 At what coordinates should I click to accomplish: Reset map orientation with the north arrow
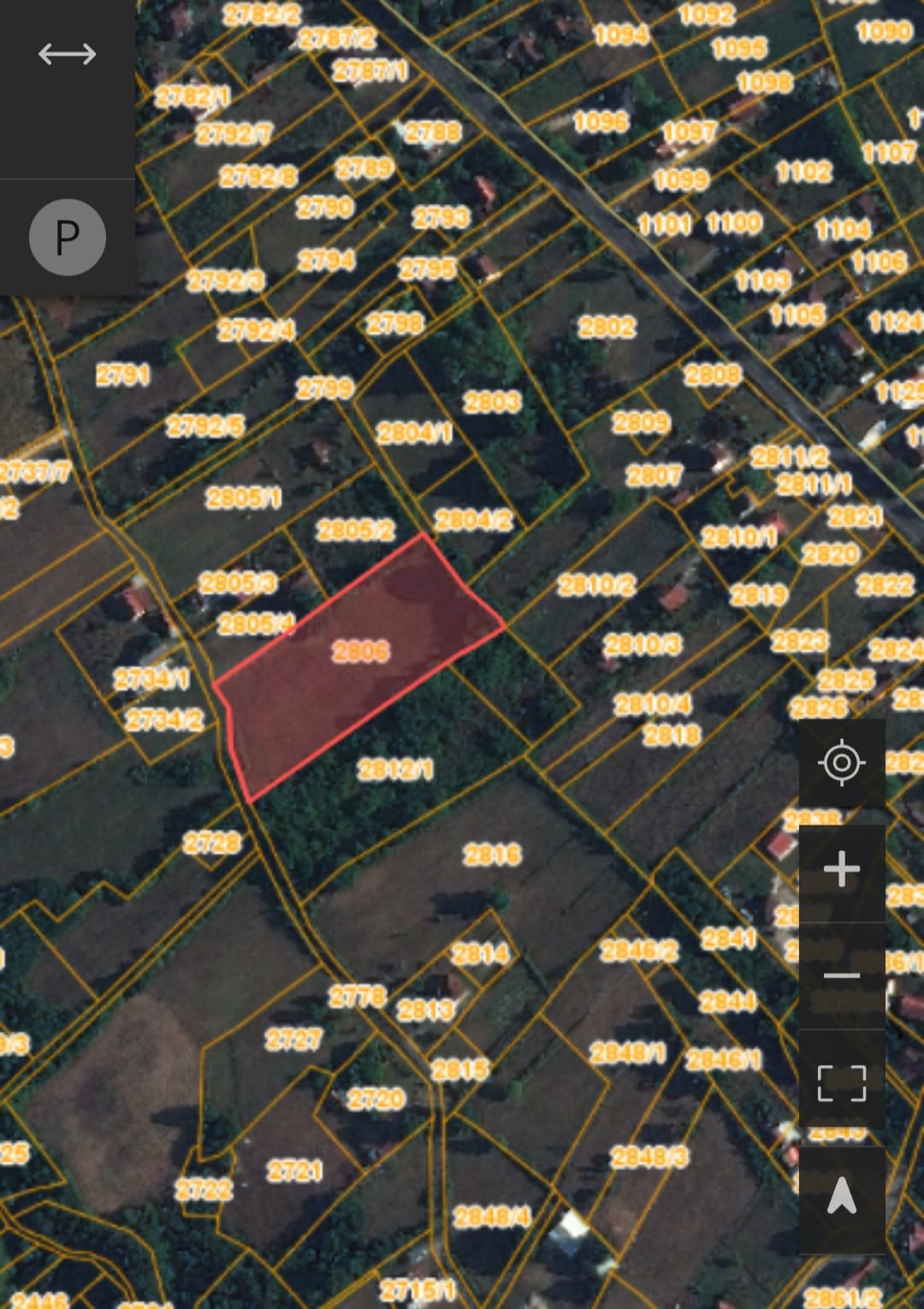point(841,1196)
